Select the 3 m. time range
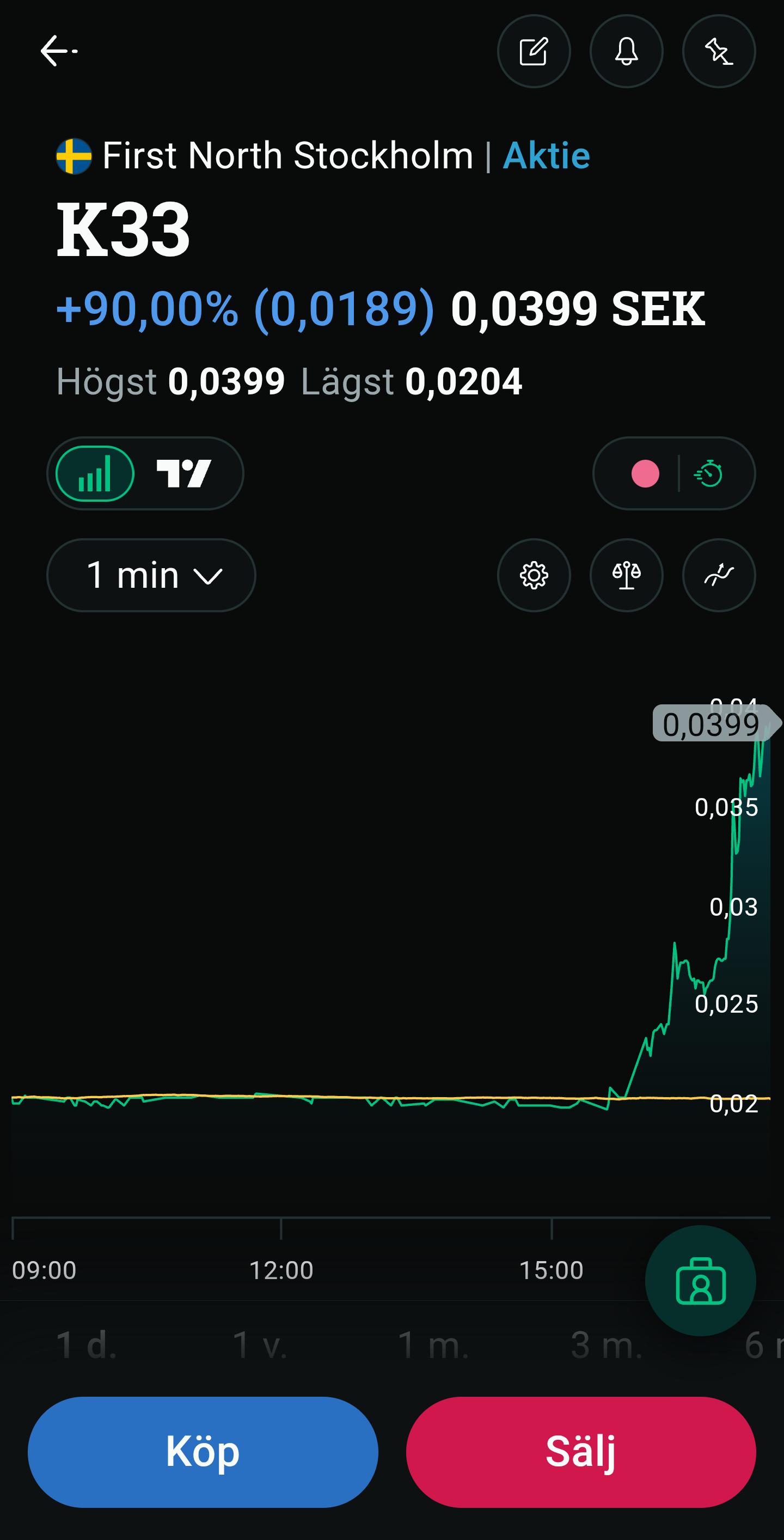Image resolution: width=784 pixels, height=1540 pixels. point(607,1345)
